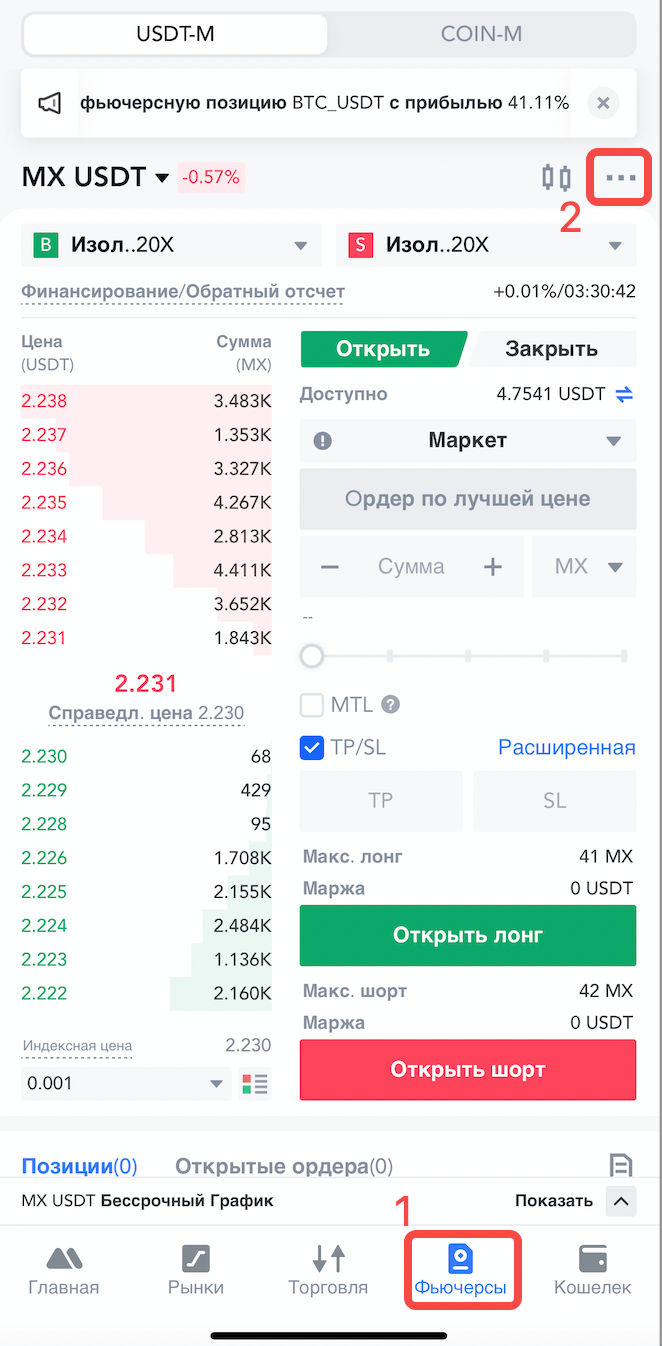Image resolution: width=662 pixels, height=1346 pixels.
Task: Show the Открытые ордера list
Action: pyautogui.click(x=283, y=1166)
